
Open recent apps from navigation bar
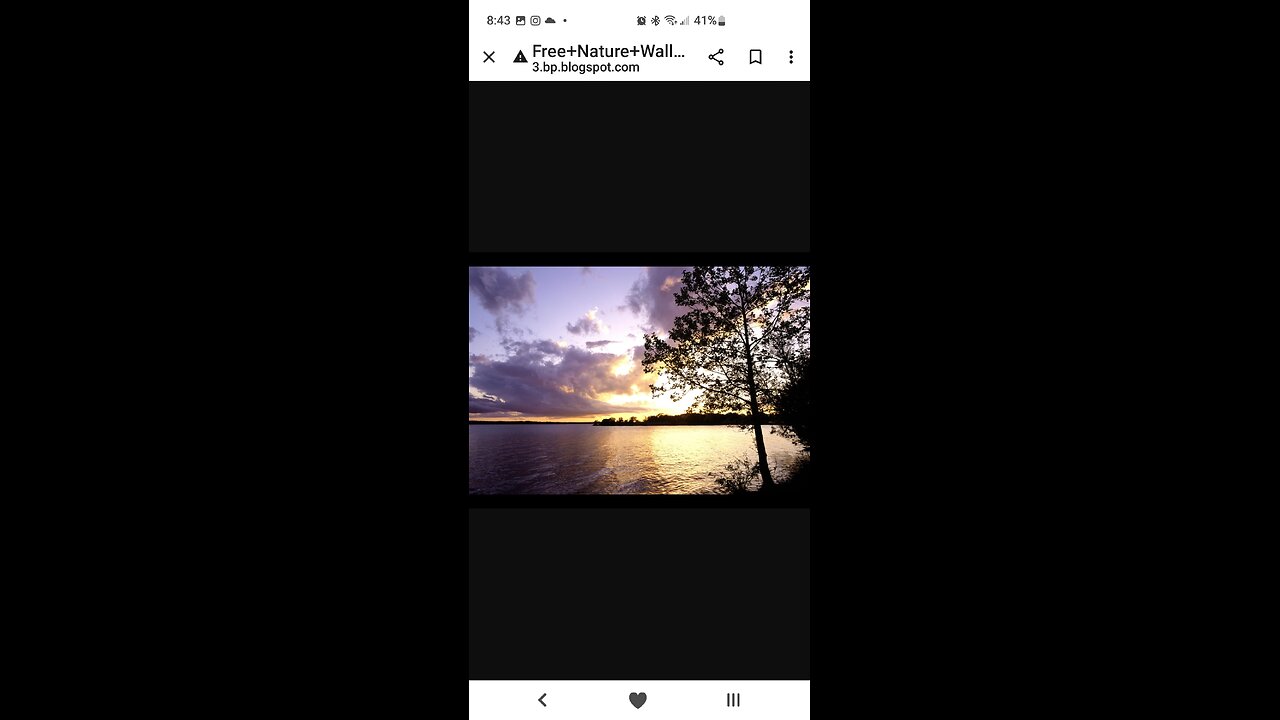pyautogui.click(x=733, y=700)
